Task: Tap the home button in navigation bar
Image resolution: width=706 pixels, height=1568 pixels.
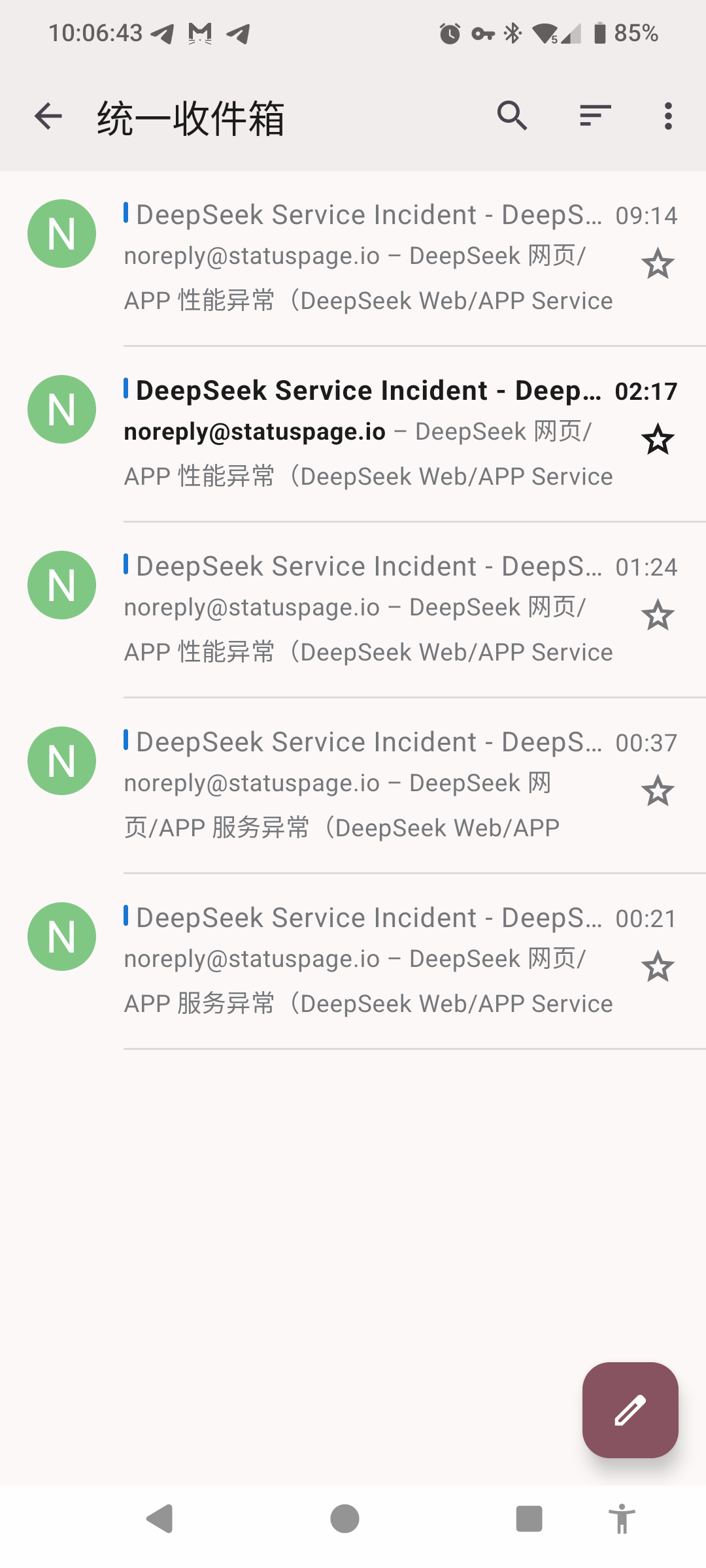Action: pyautogui.click(x=345, y=1518)
